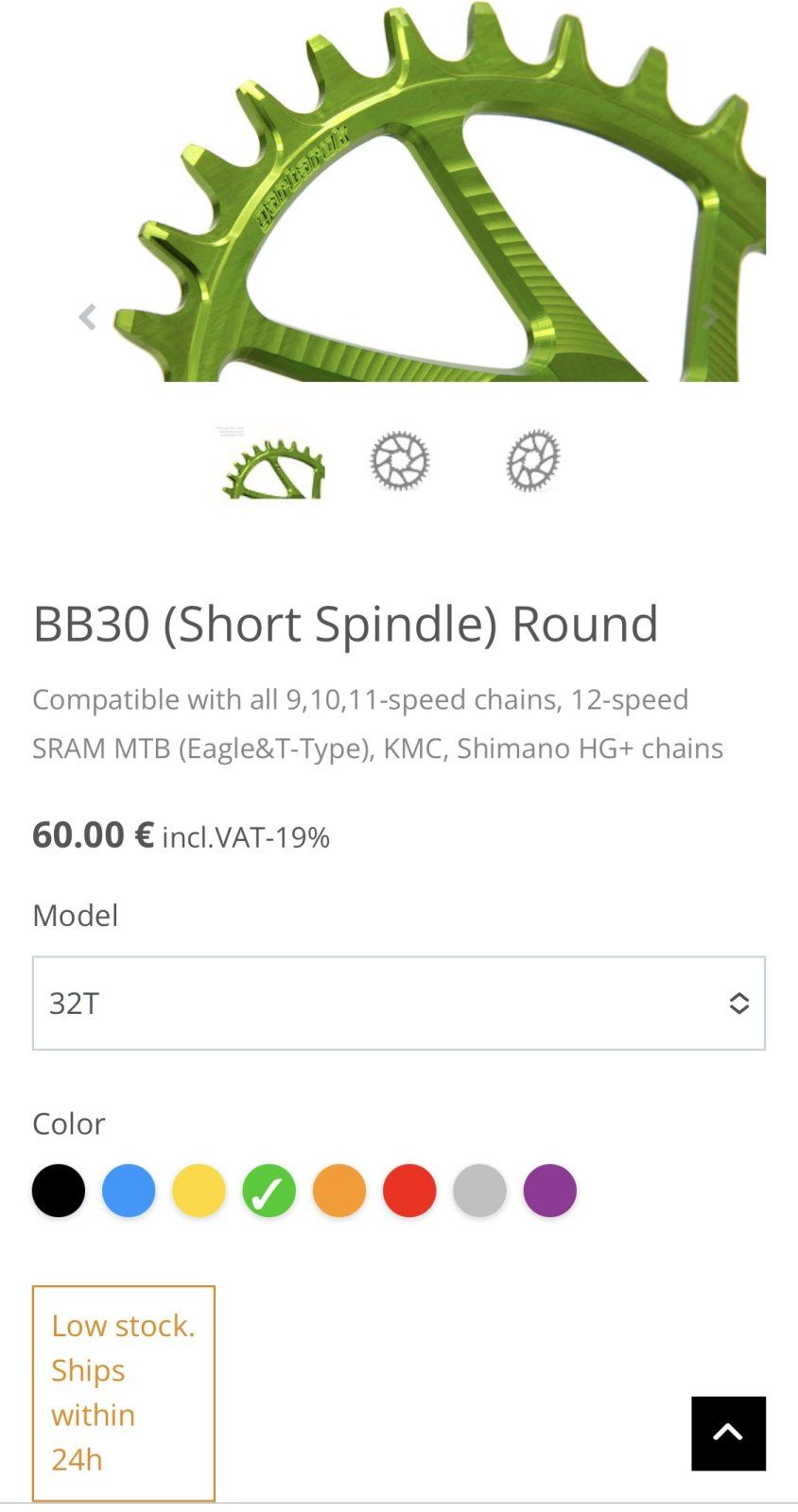
Task: View the second gray chainring thumbnail
Action: (399, 461)
